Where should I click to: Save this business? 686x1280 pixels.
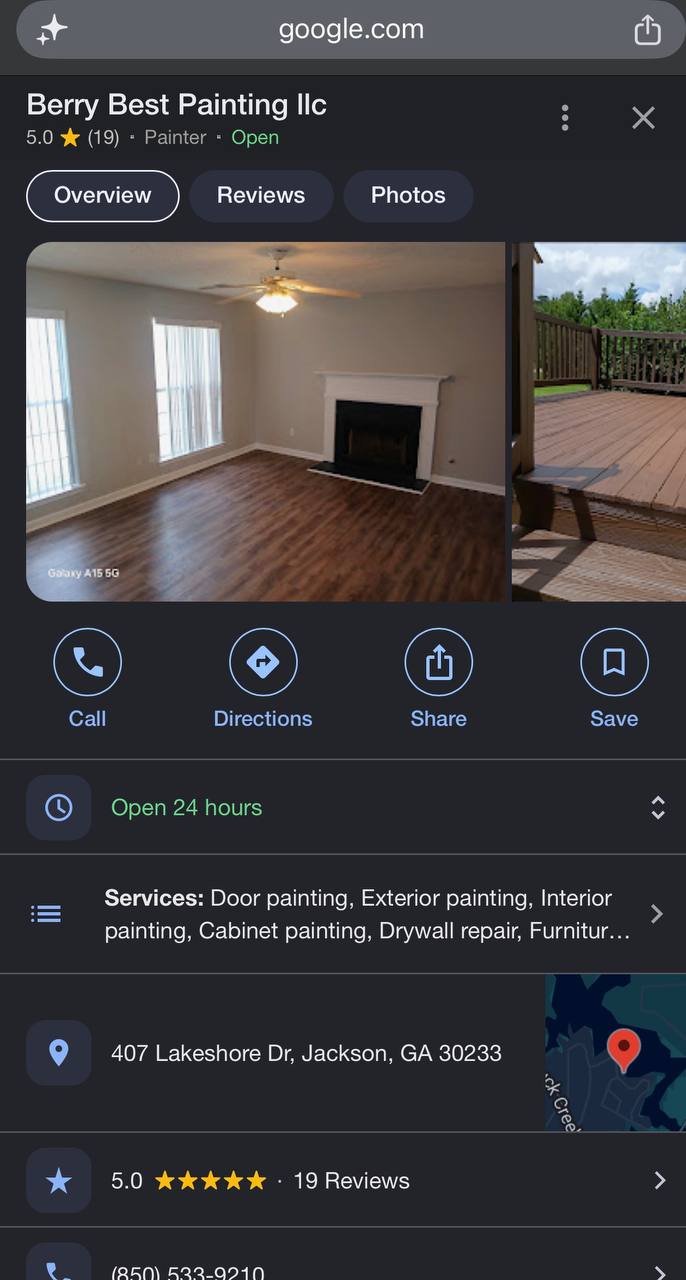point(614,679)
